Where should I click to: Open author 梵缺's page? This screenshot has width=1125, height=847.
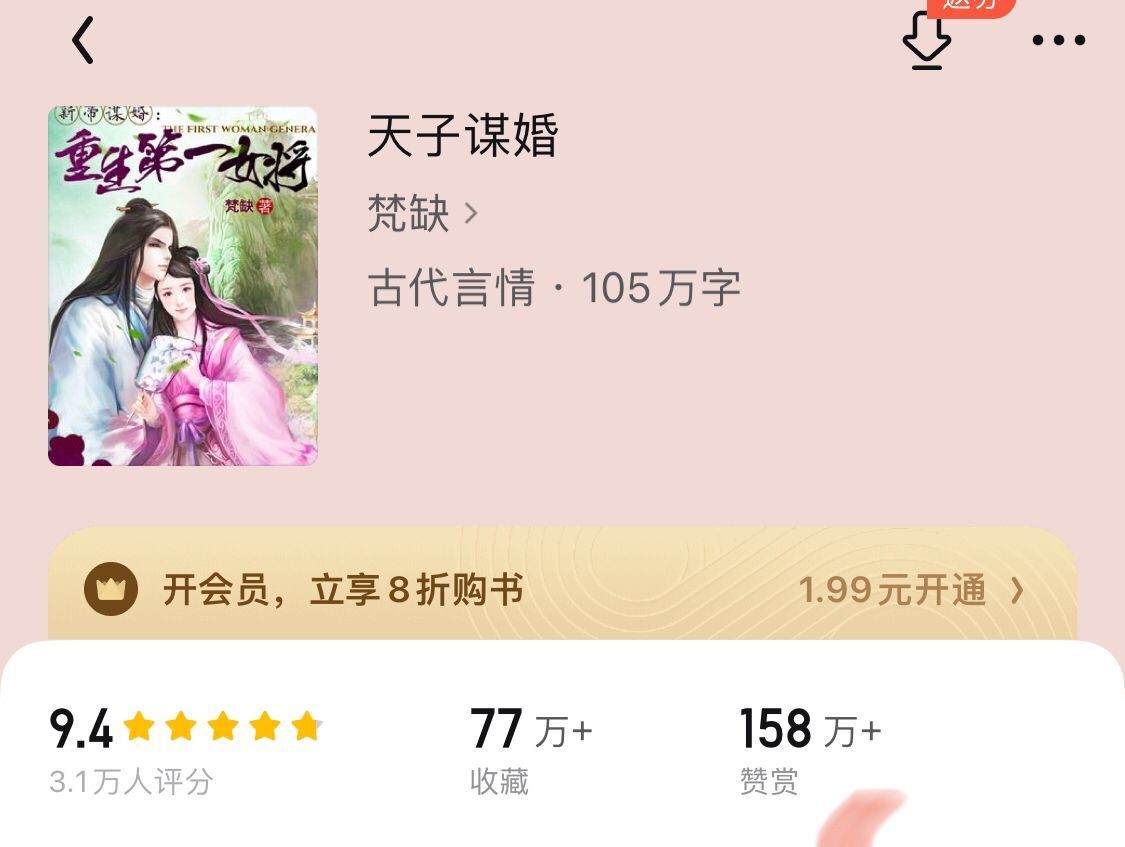422,213
